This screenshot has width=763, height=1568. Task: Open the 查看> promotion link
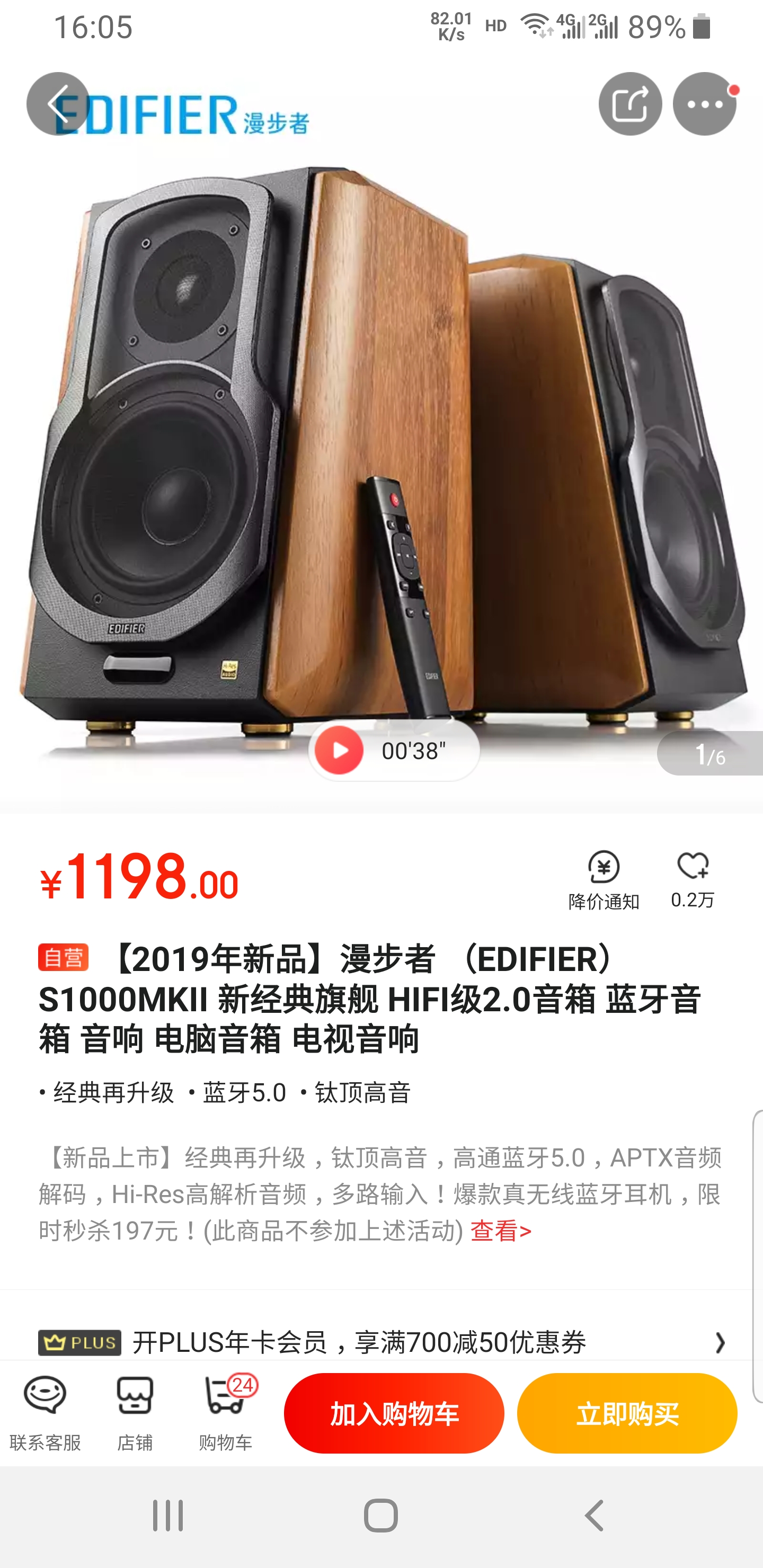tap(501, 1231)
